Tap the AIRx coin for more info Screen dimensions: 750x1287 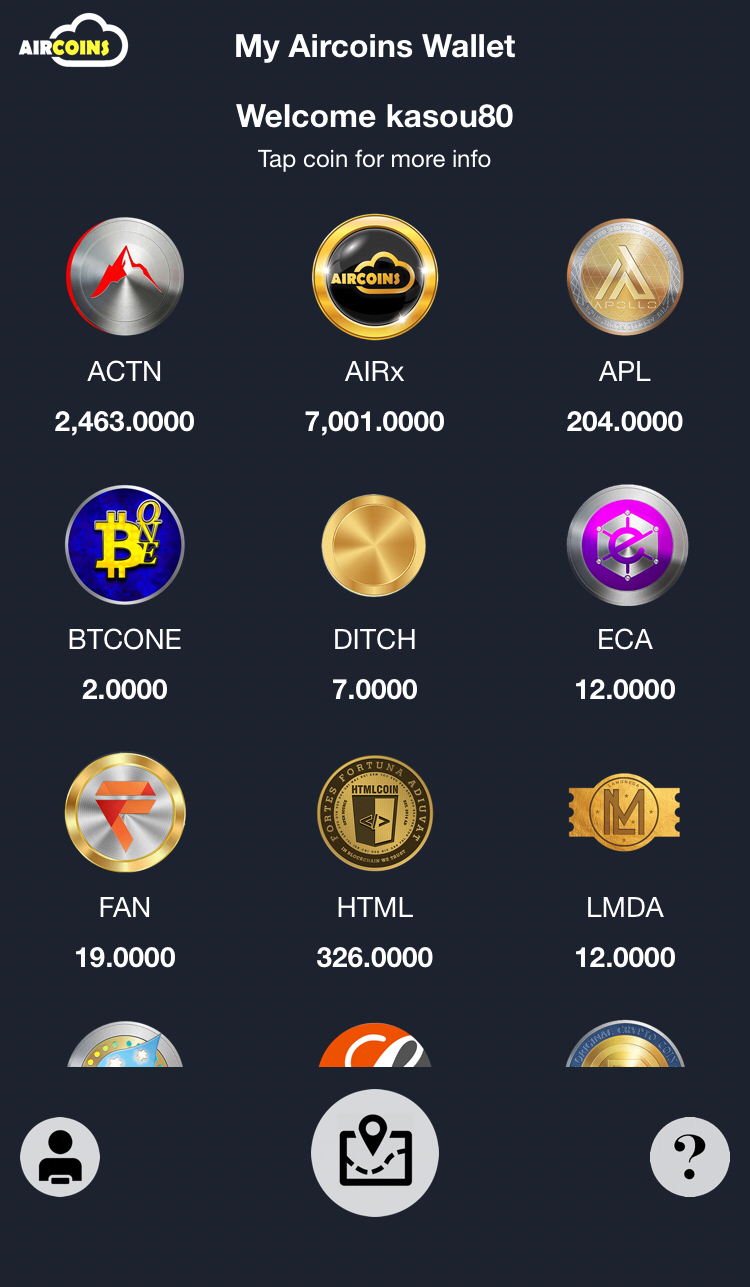click(375, 277)
